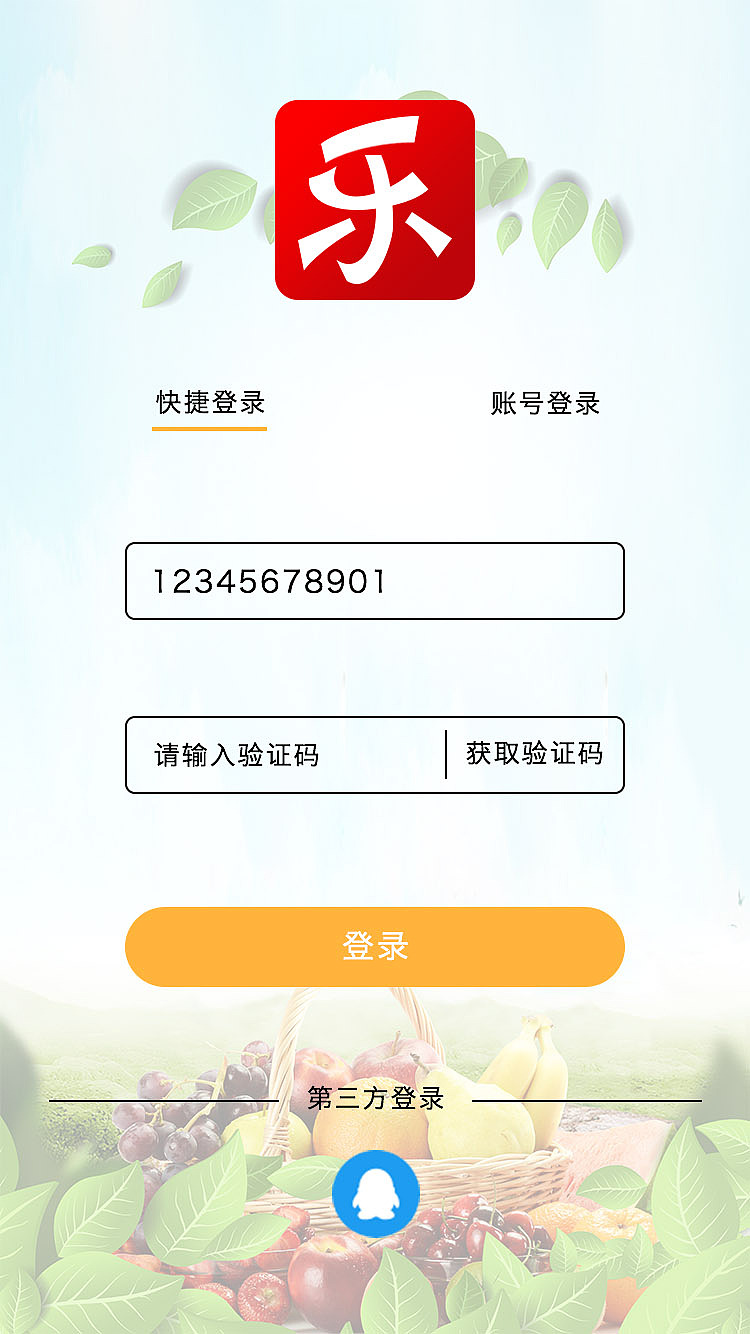
Task: Tap the 第三方登录 divider label
Action: 375,1099
